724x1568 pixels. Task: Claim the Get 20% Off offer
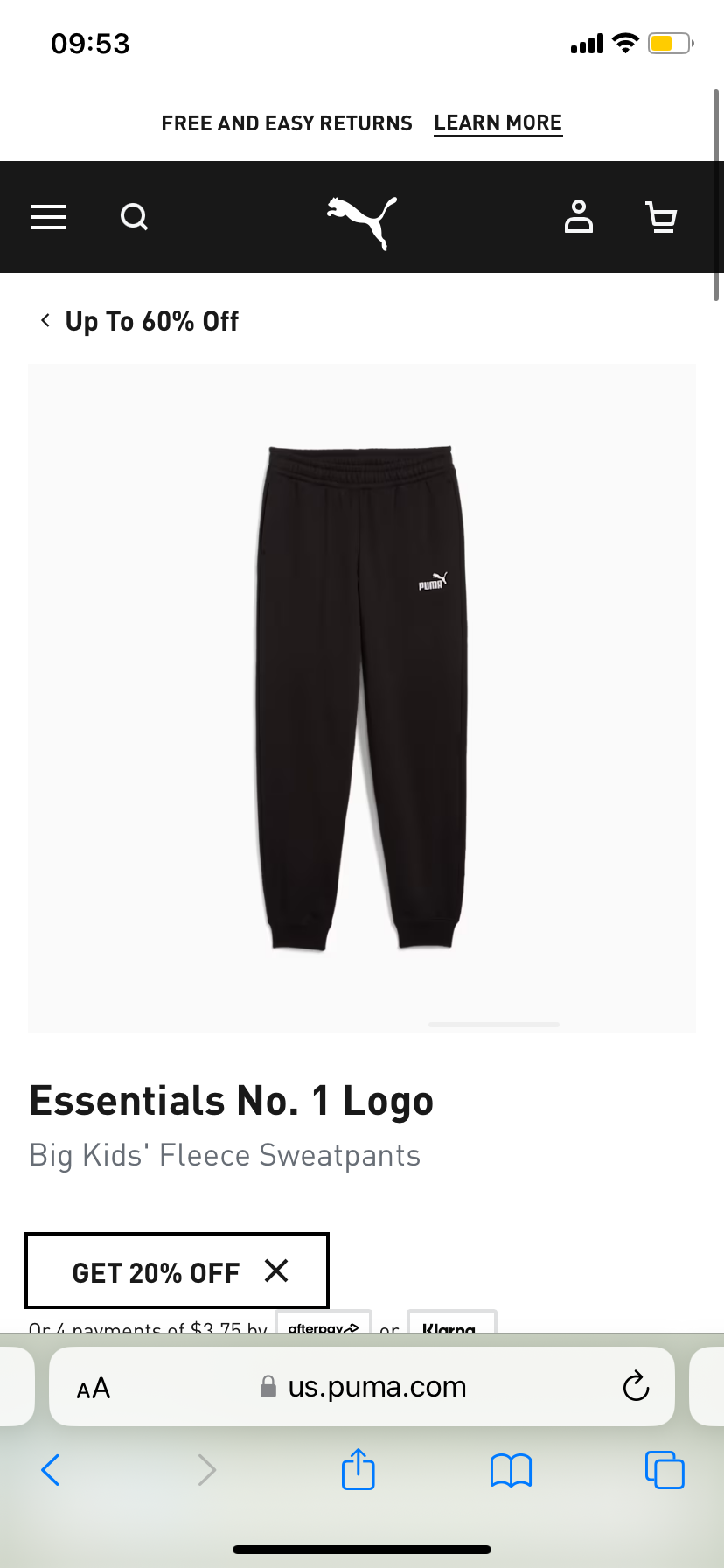156,1272
